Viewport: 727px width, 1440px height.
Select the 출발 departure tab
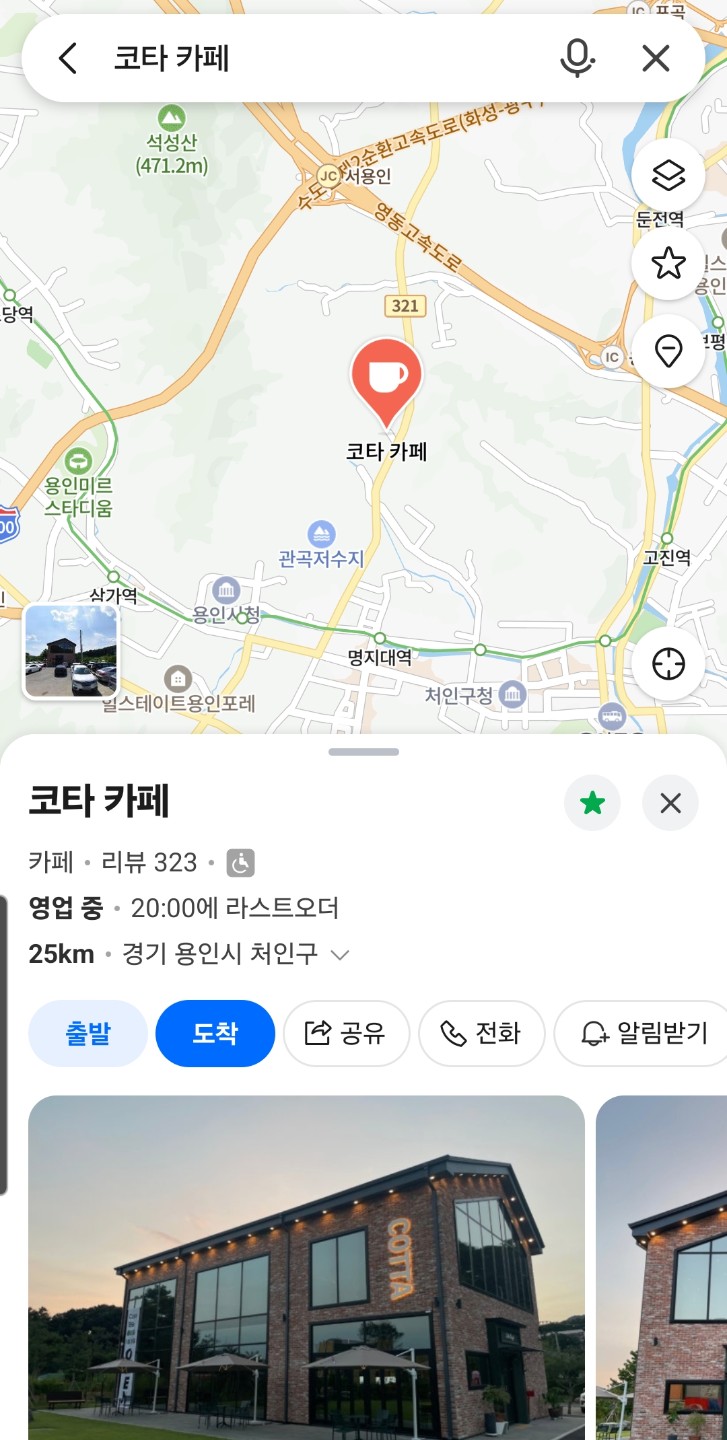(88, 1033)
